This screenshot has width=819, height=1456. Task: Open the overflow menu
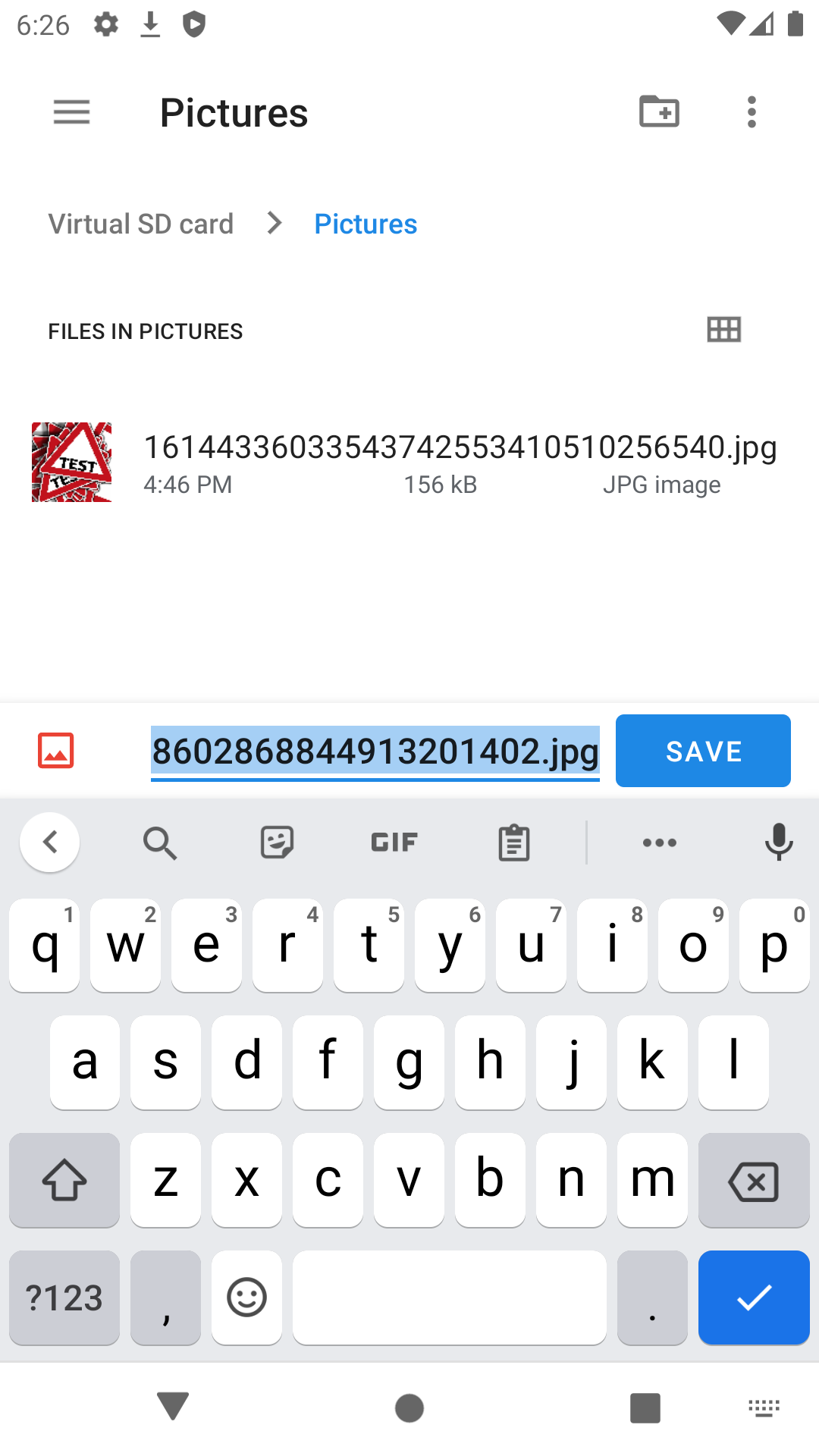coord(752,112)
